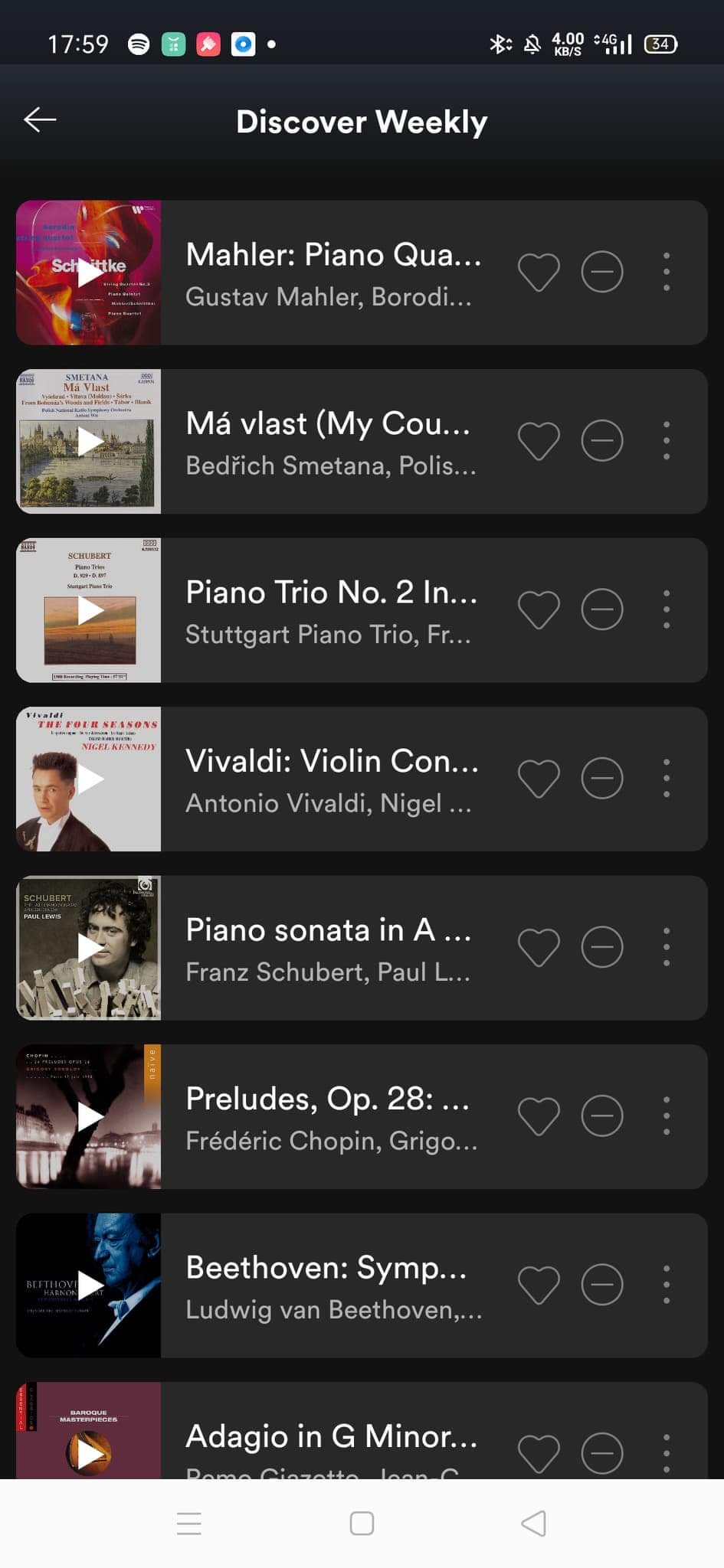Remove Preludes, Op. 28 from playlist
The image size is (724, 1568).
click(x=602, y=1116)
